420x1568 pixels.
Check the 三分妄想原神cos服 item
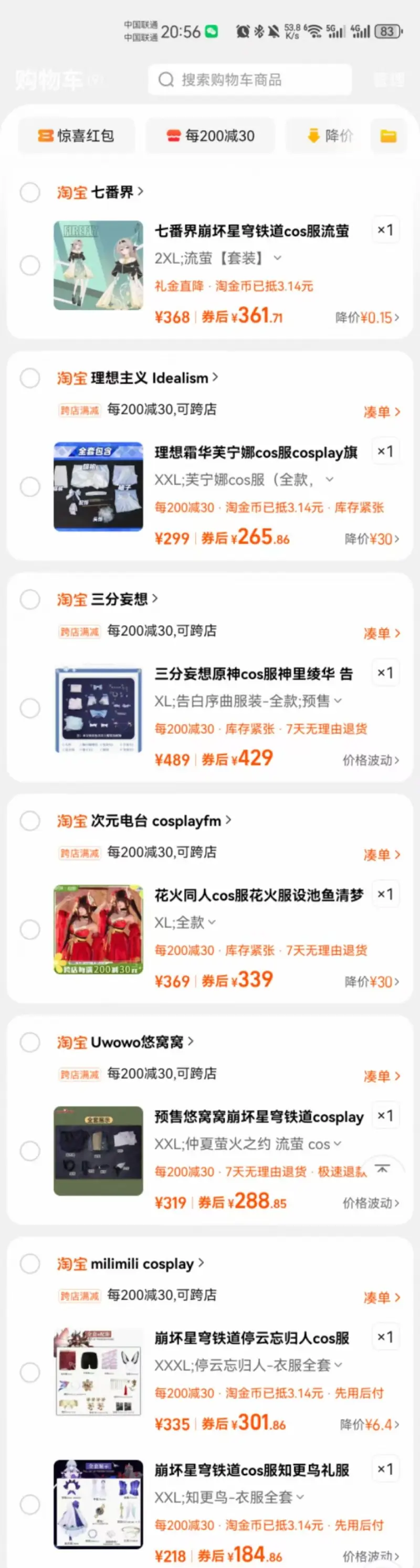[30, 708]
